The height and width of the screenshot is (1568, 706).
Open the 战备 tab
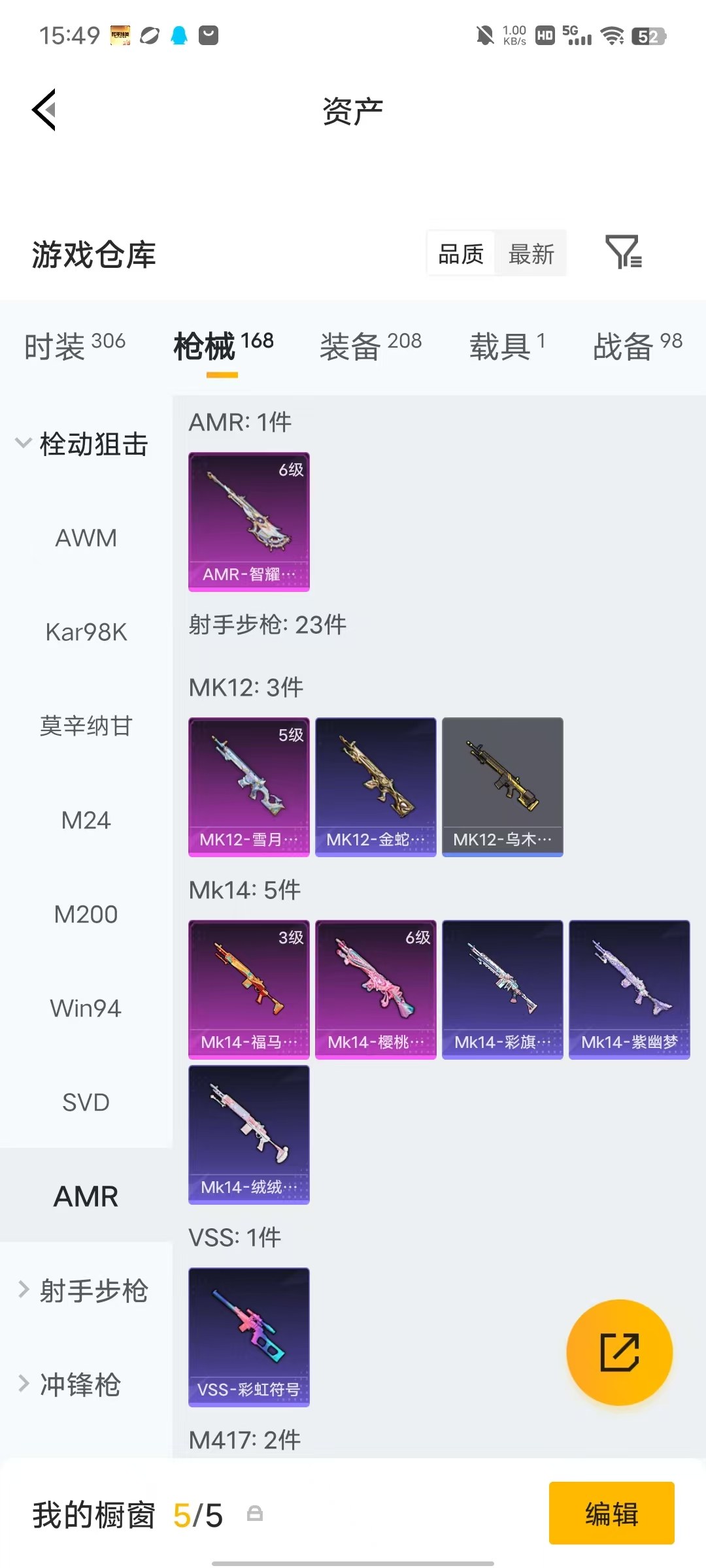click(637, 346)
